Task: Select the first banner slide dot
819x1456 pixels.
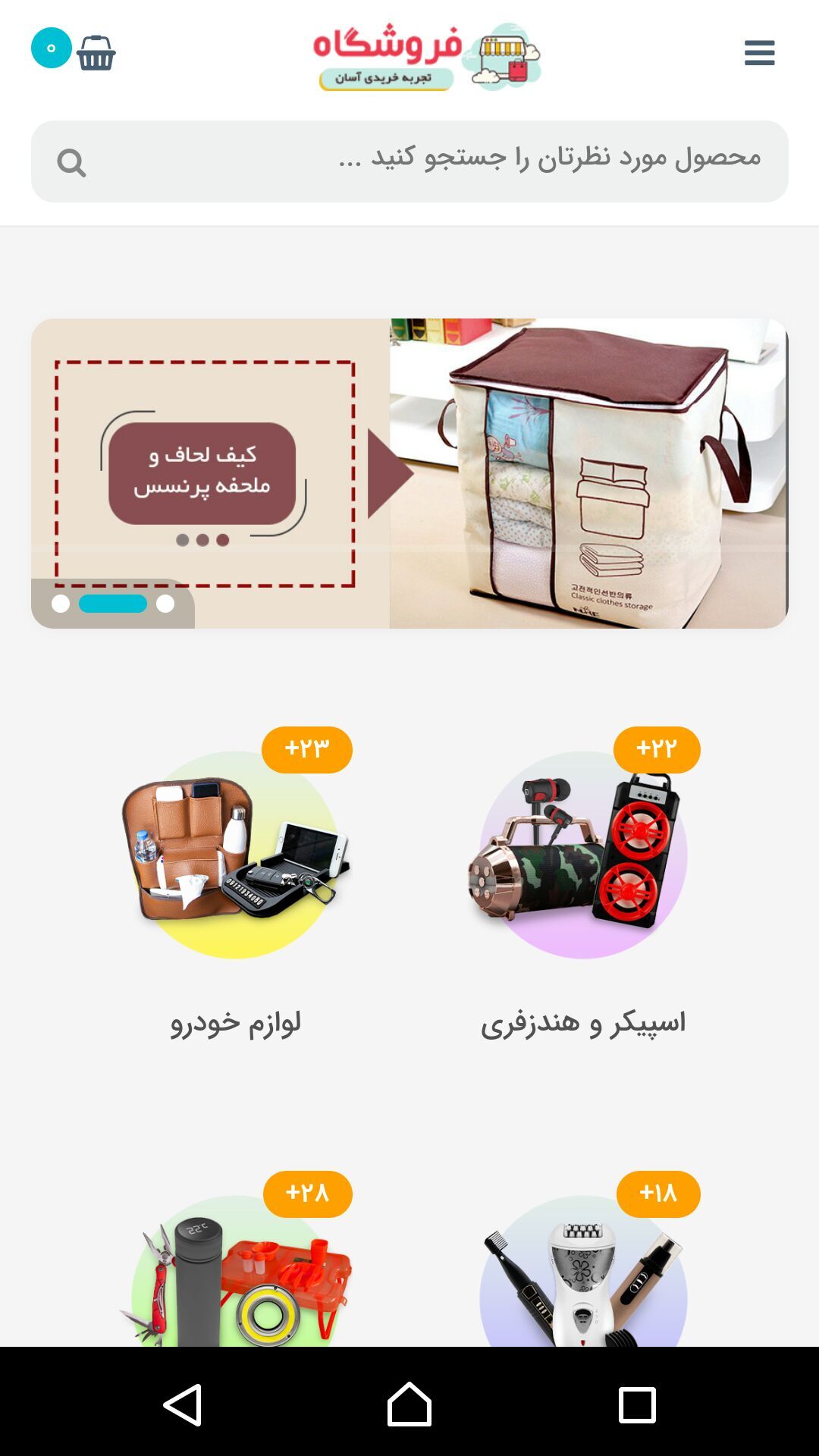Action: coord(61,604)
